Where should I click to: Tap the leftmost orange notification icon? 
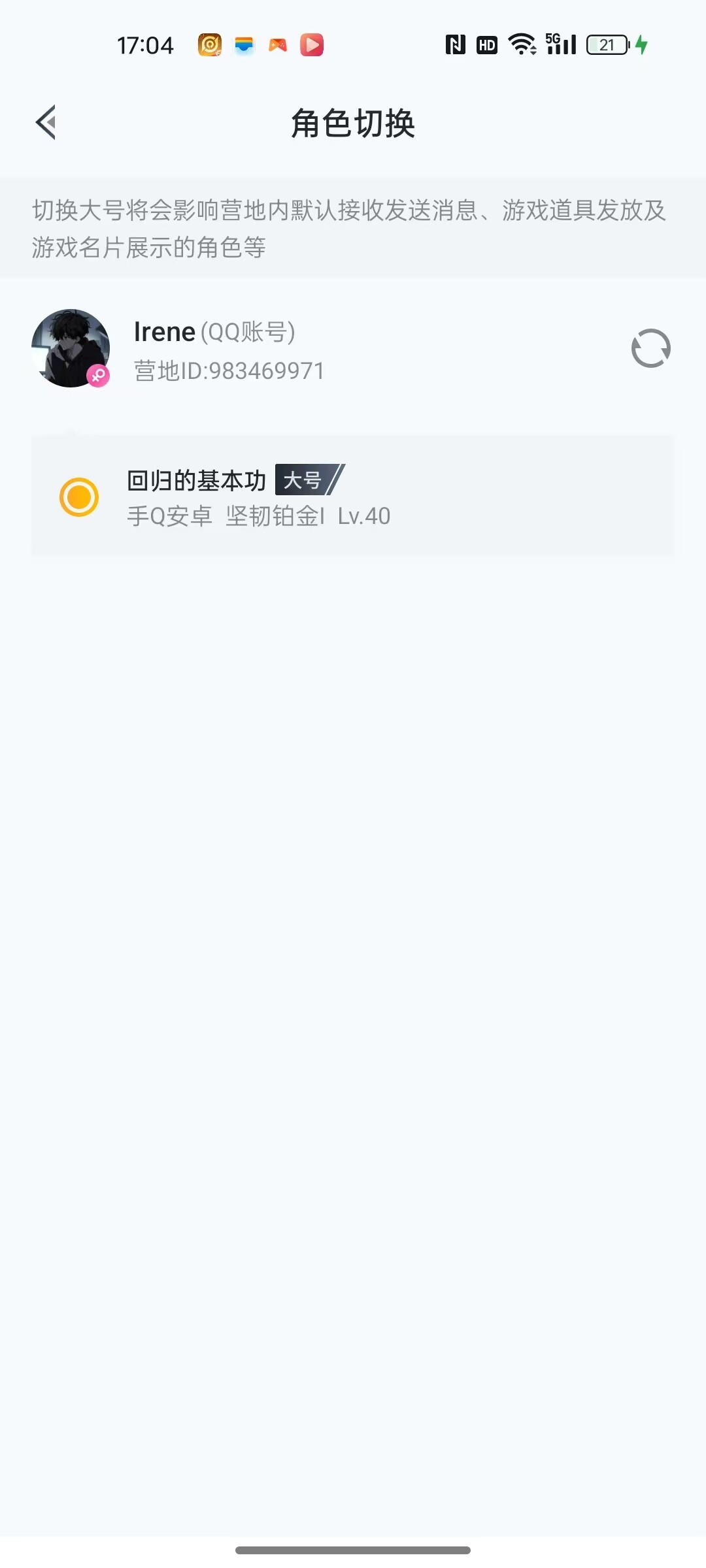tap(208, 44)
